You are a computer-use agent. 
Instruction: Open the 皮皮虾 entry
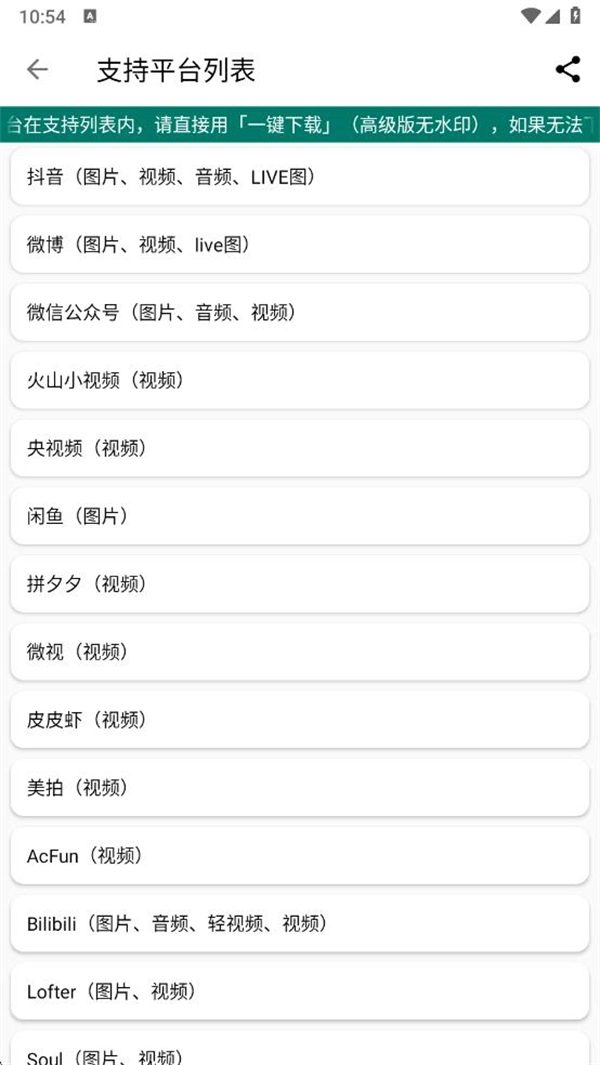pos(299,720)
